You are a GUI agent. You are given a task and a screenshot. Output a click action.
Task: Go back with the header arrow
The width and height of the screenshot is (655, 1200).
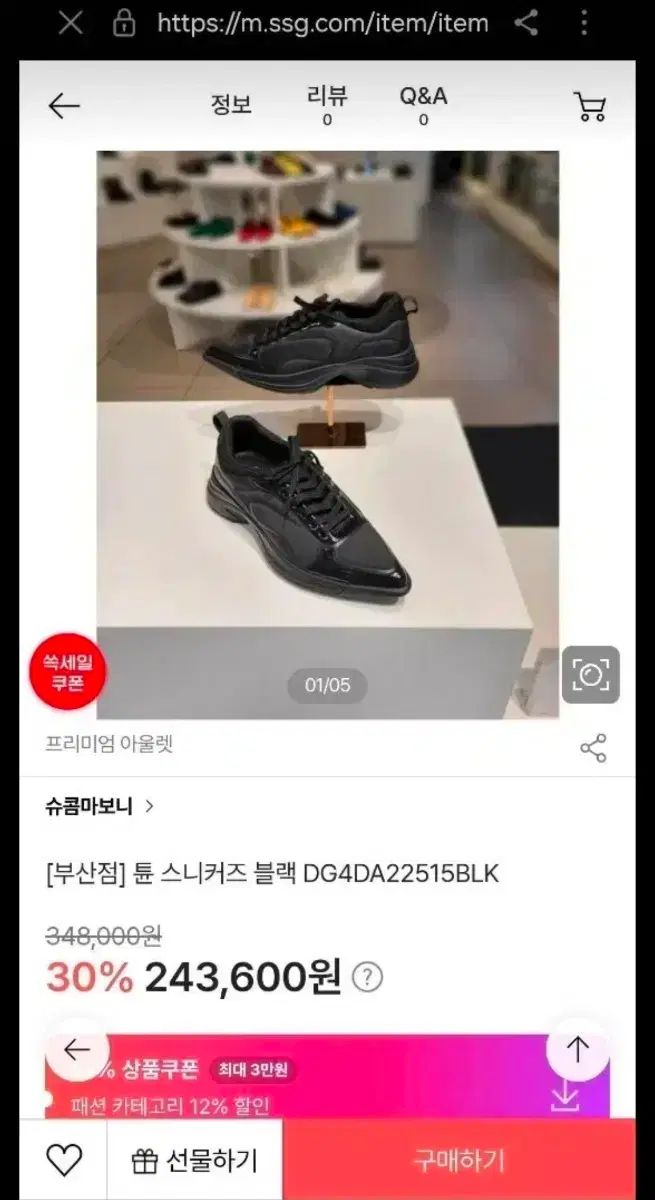click(64, 106)
